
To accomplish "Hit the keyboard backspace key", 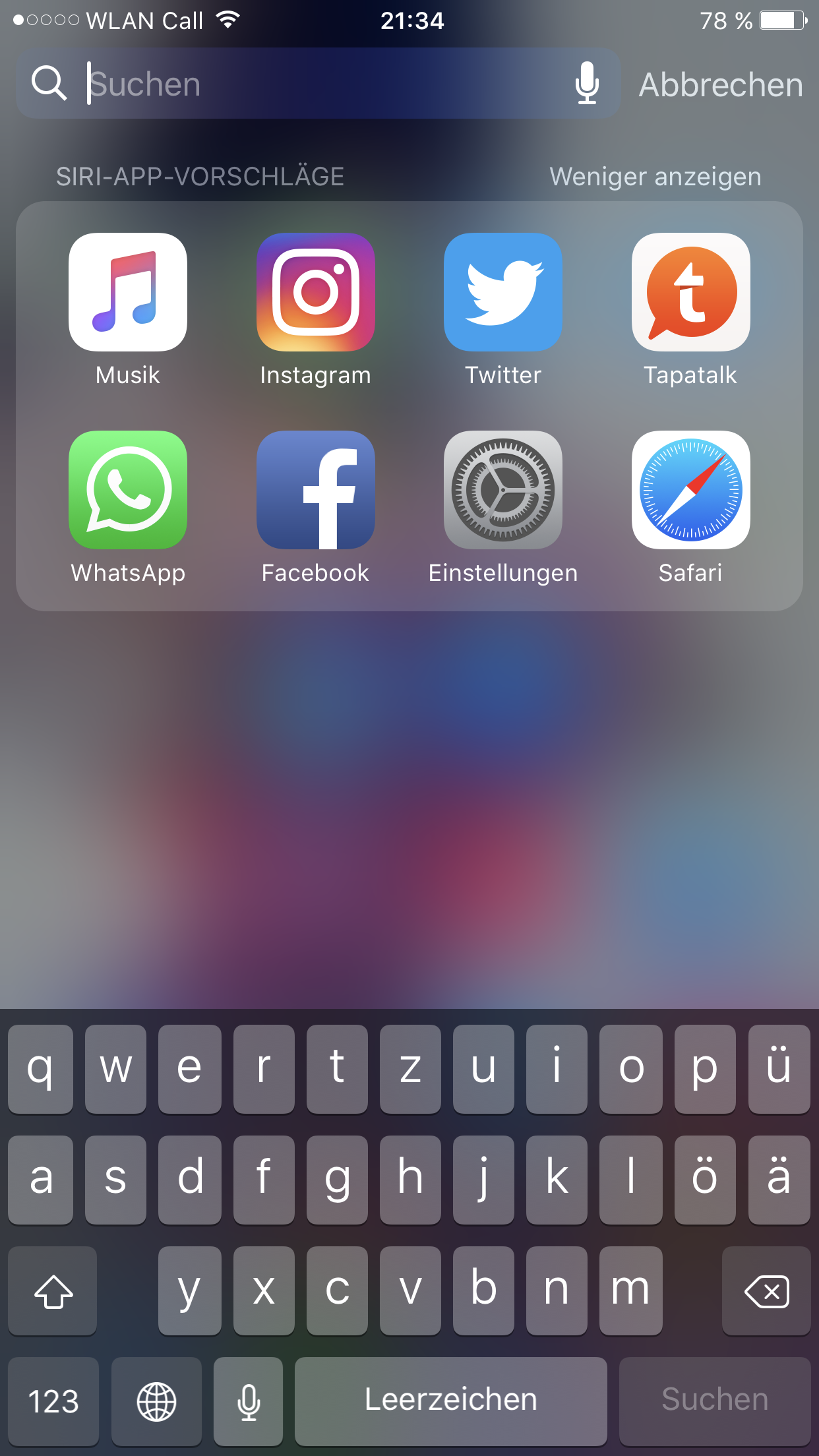I will 766,1291.
